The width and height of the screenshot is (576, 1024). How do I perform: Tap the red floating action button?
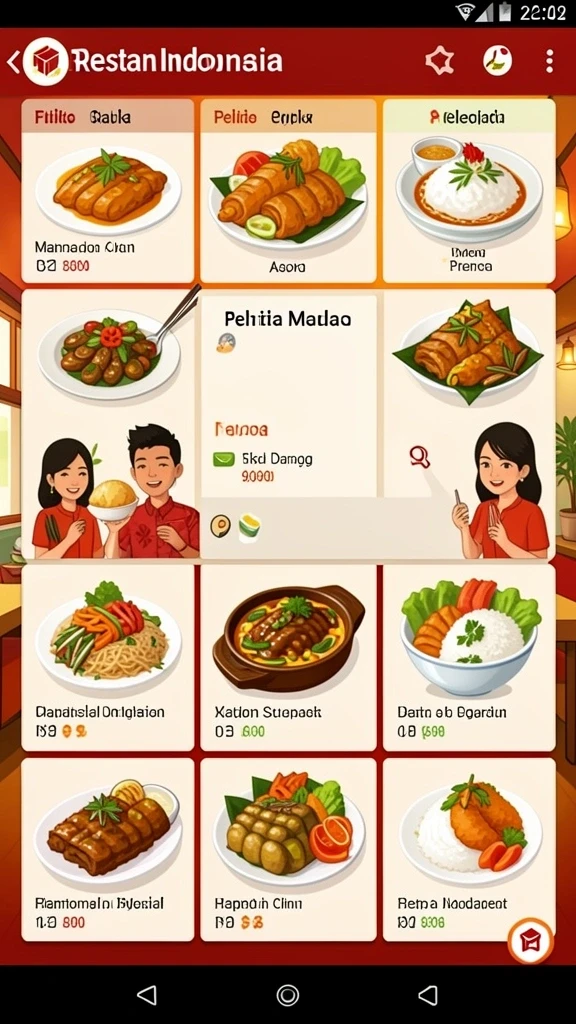pos(530,941)
